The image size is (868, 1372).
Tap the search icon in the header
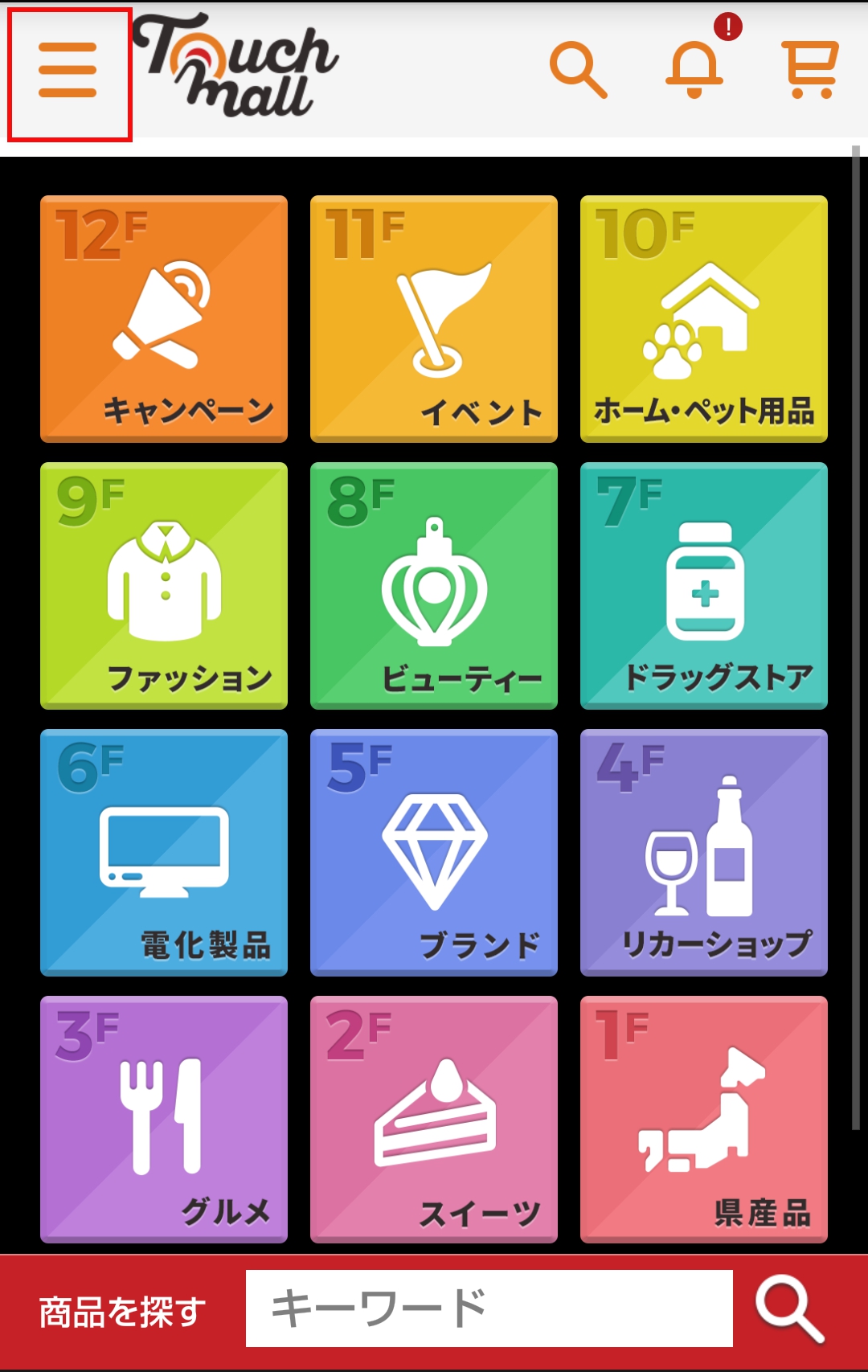pos(577,71)
